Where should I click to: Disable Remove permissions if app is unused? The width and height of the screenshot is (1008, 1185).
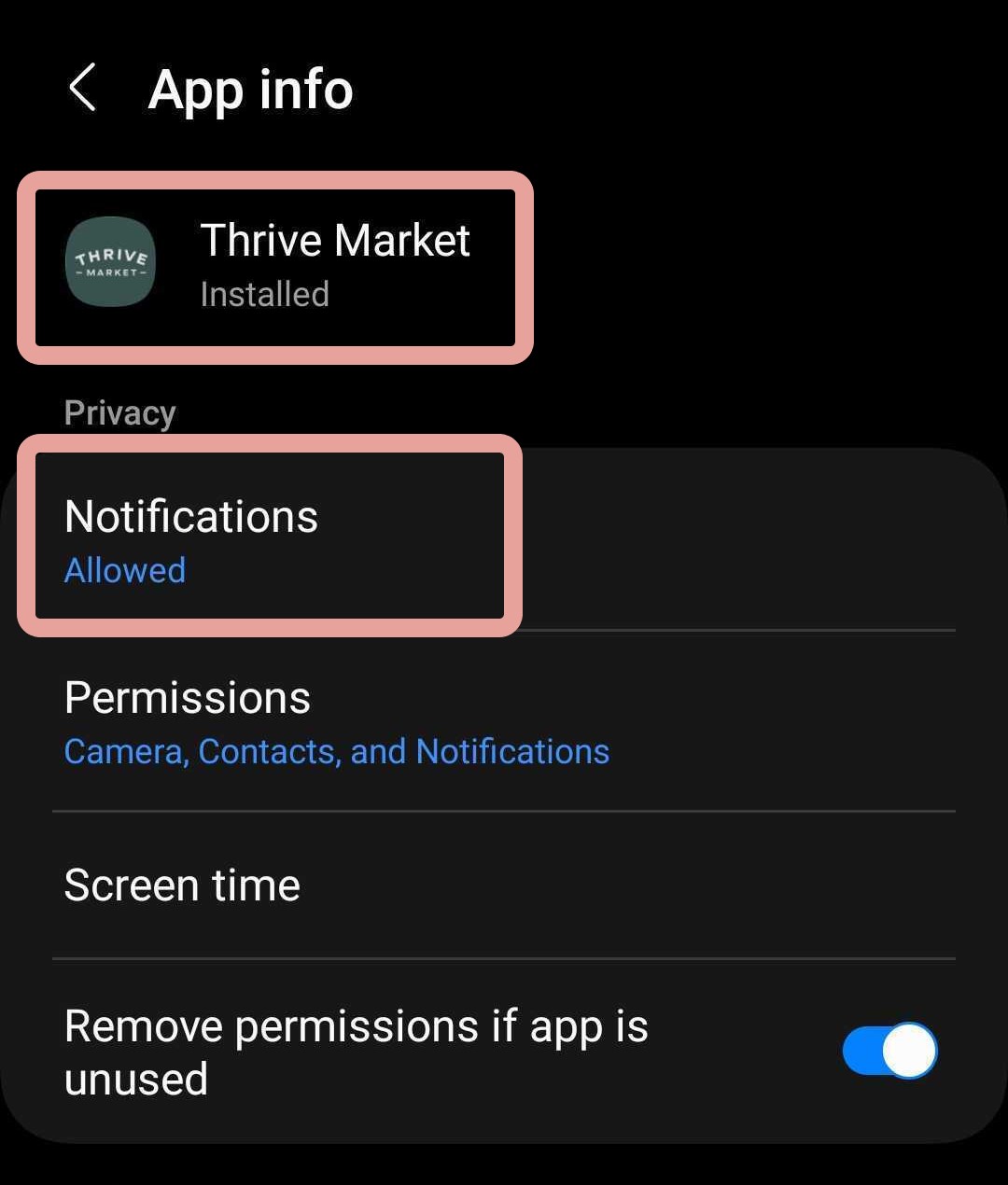[889, 1051]
